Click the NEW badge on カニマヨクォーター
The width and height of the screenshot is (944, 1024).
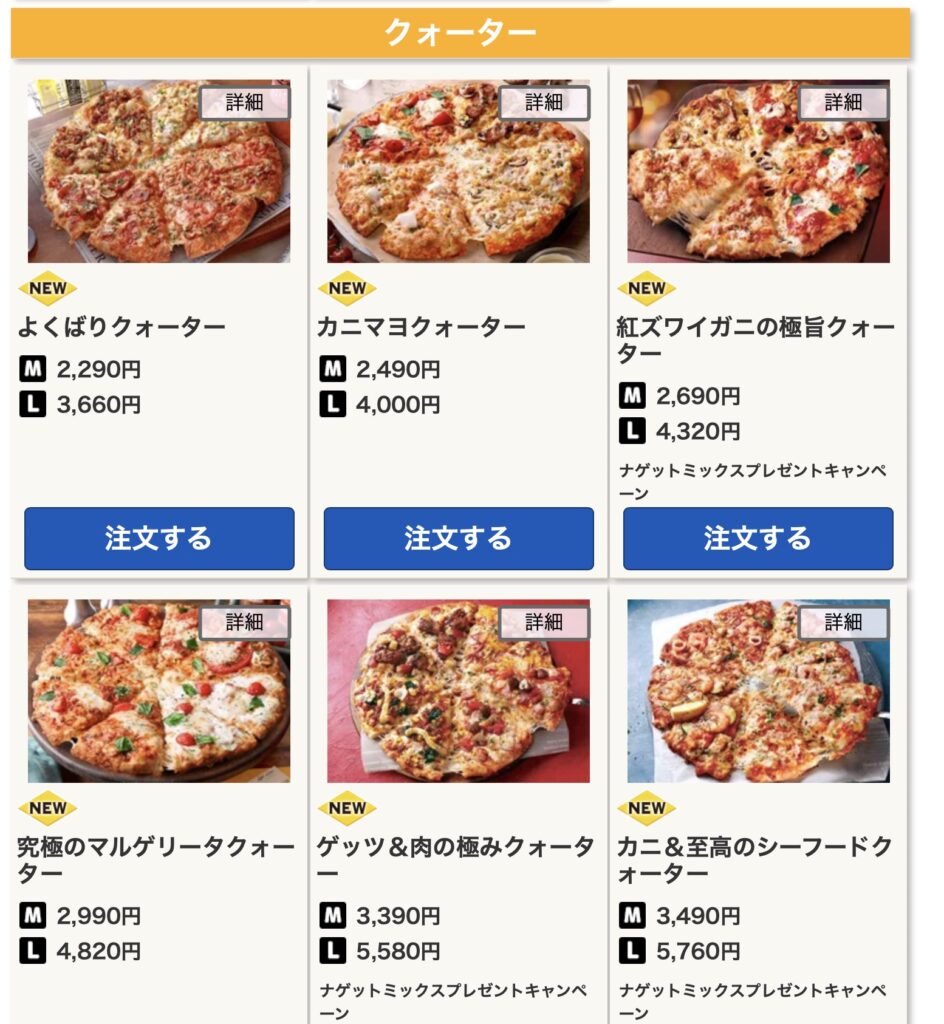(349, 288)
